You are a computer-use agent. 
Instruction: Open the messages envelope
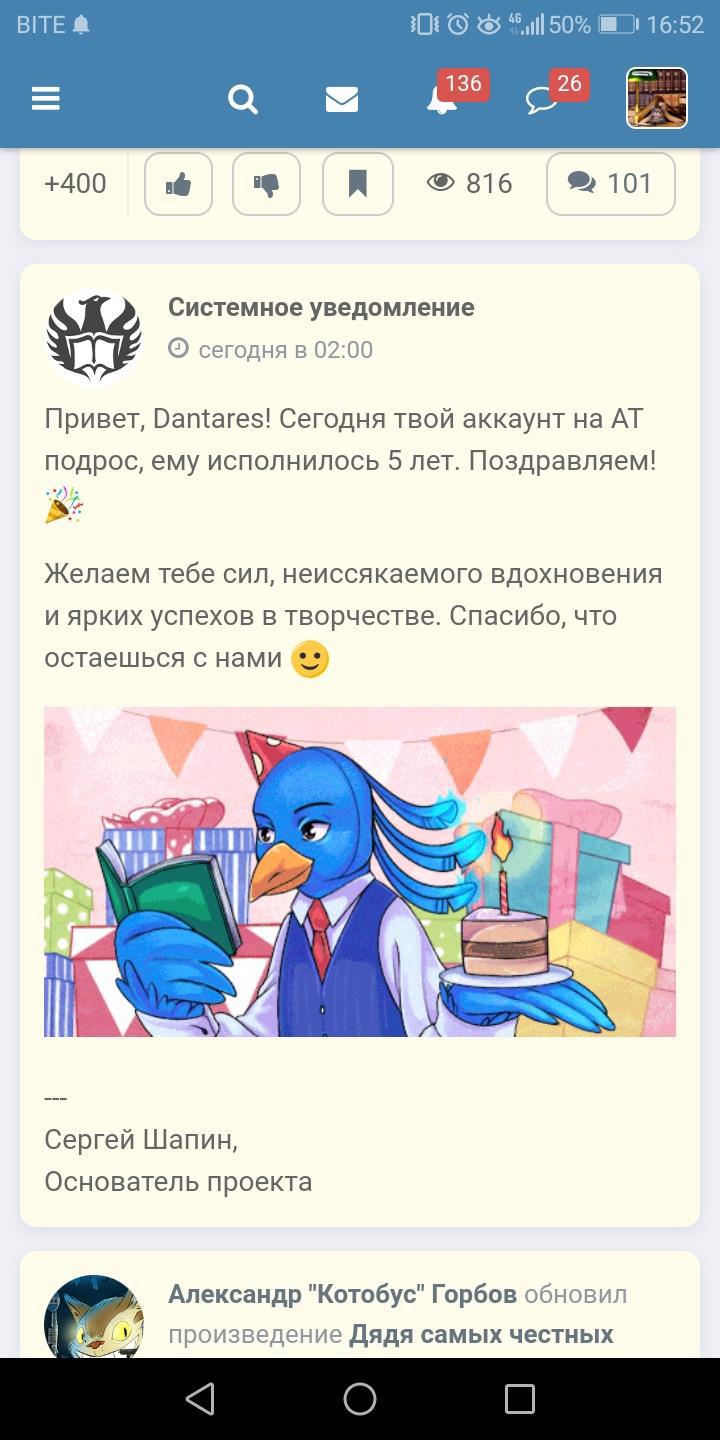click(342, 99)
